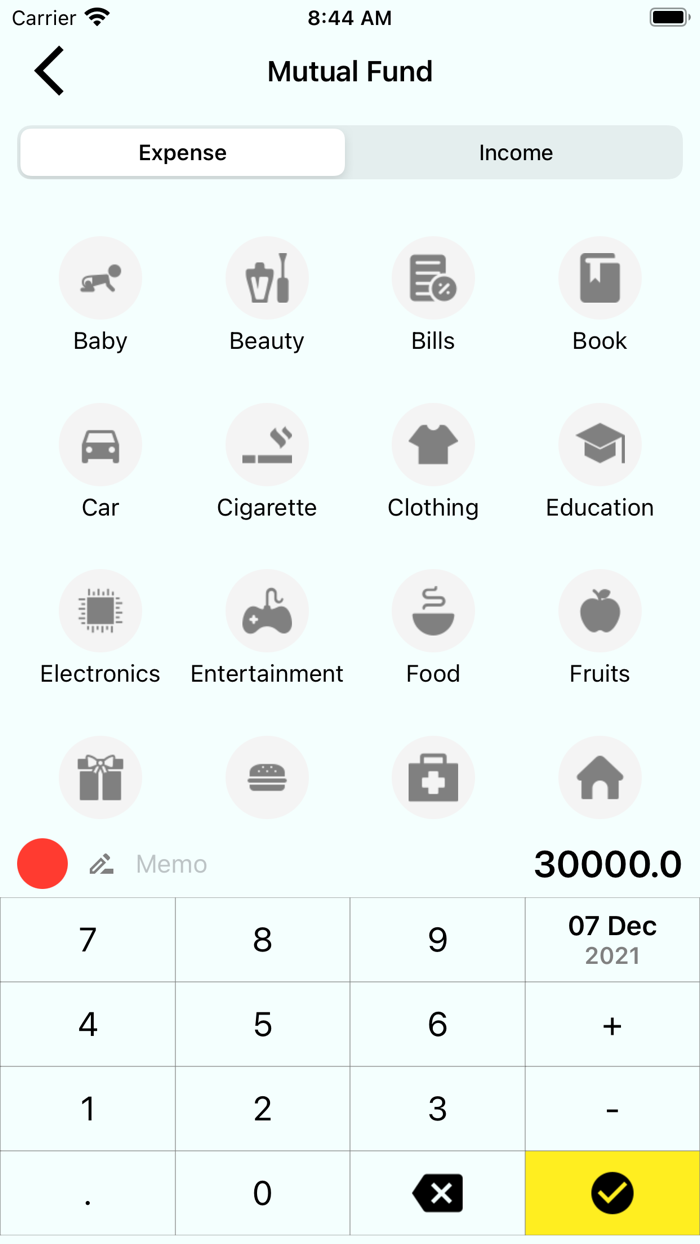The image size is (700, 1244).
Task: Choose the Education category
Action: tap(599, 462)
